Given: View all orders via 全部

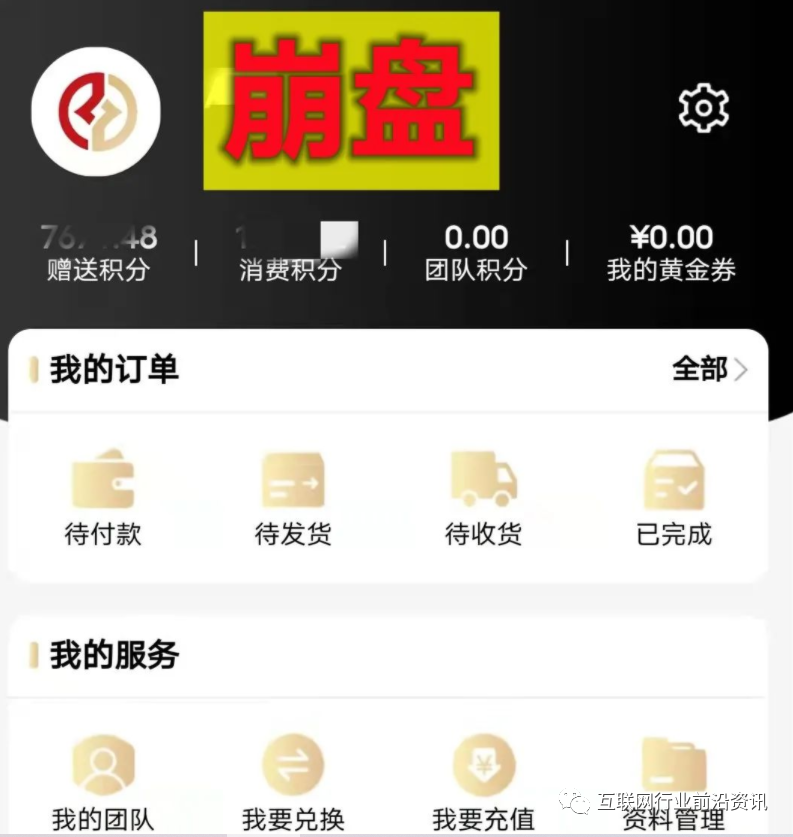Looking at the screenshot, I should point(709,369).
